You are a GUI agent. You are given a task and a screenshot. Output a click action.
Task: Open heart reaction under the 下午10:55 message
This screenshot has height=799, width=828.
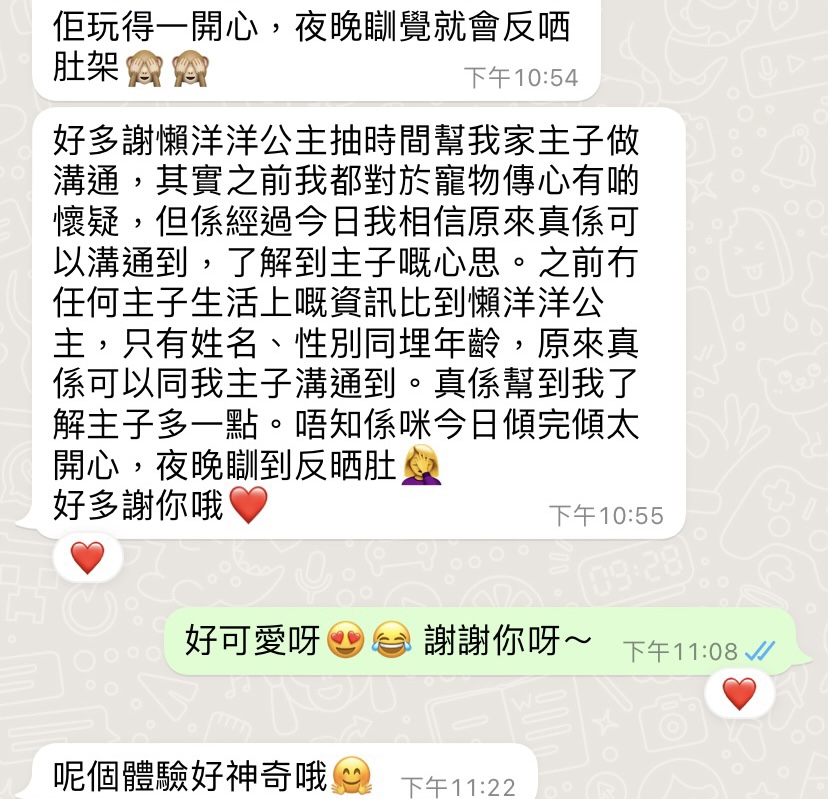click(88, 558)
